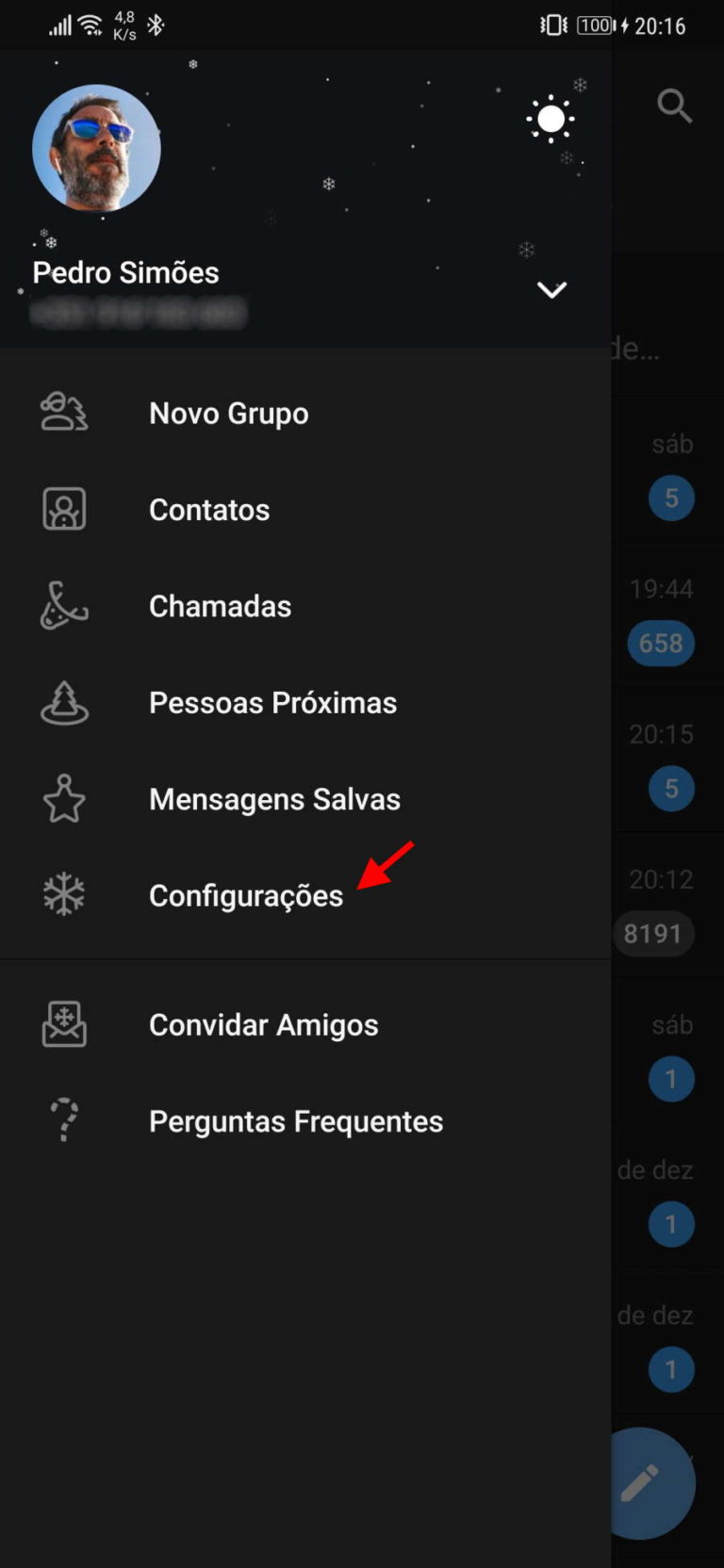Compose a new message with pencil button

pyautogui.click(x=652, y=1482)
